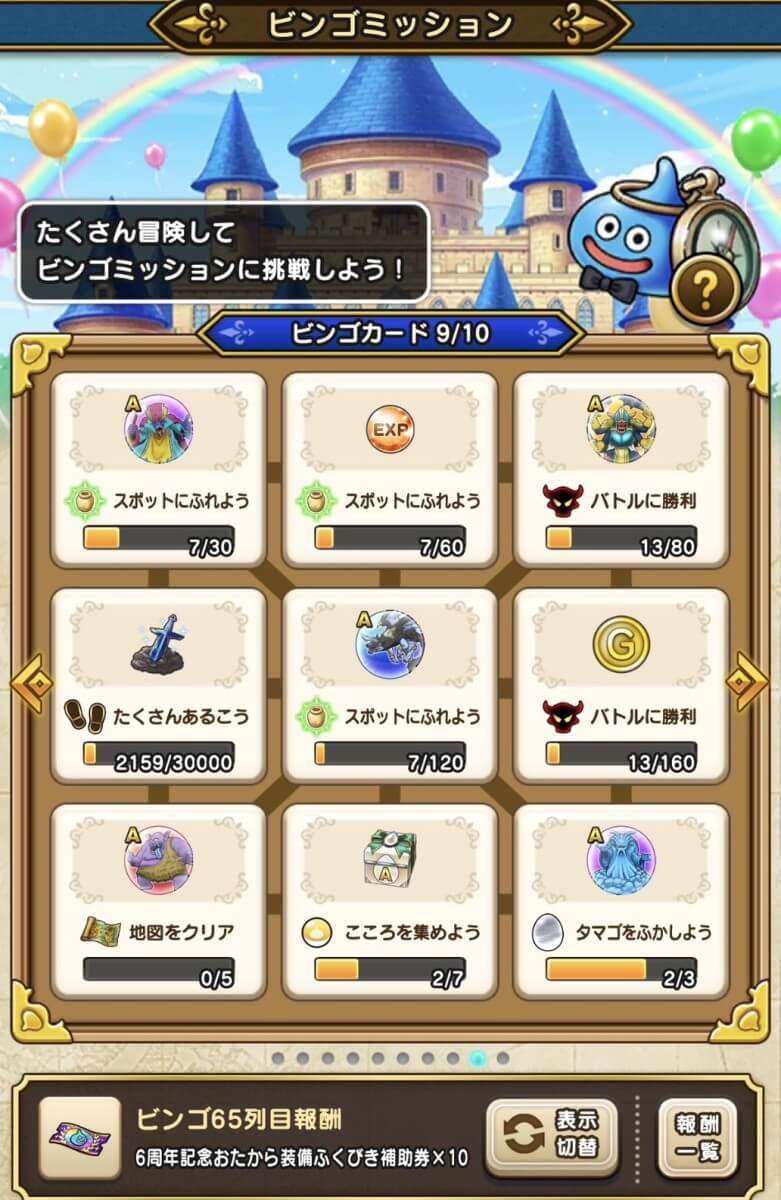
Task: Open the 地図をクリア mission cell
Action: pos(159,901)
